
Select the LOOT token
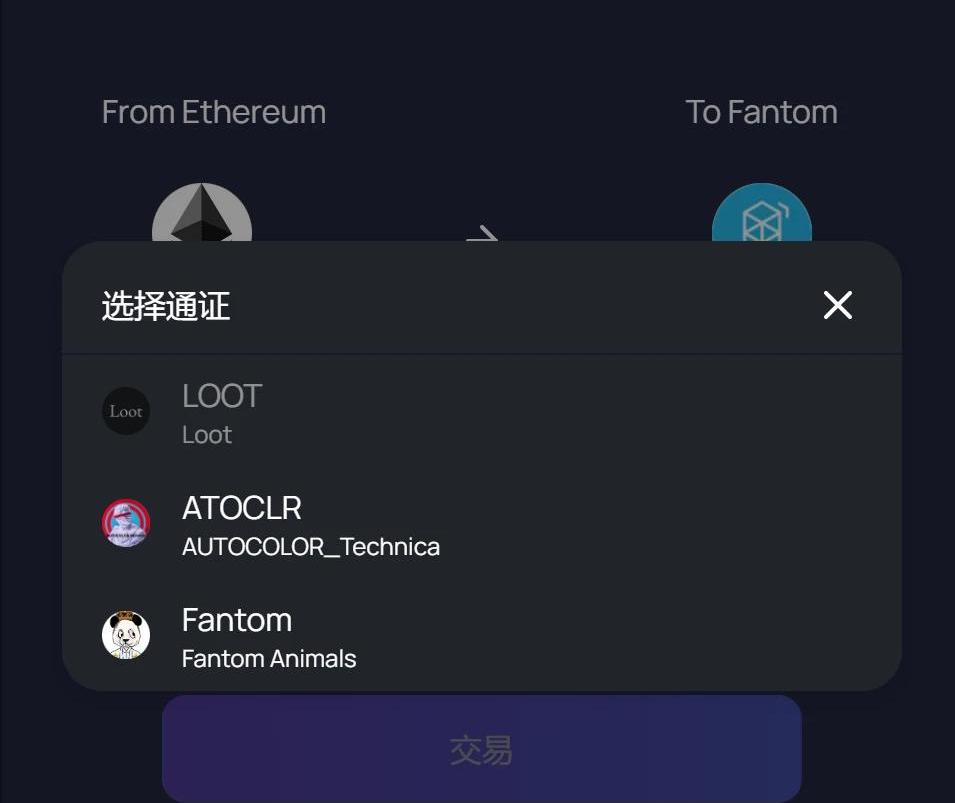(x=222, y=412)
